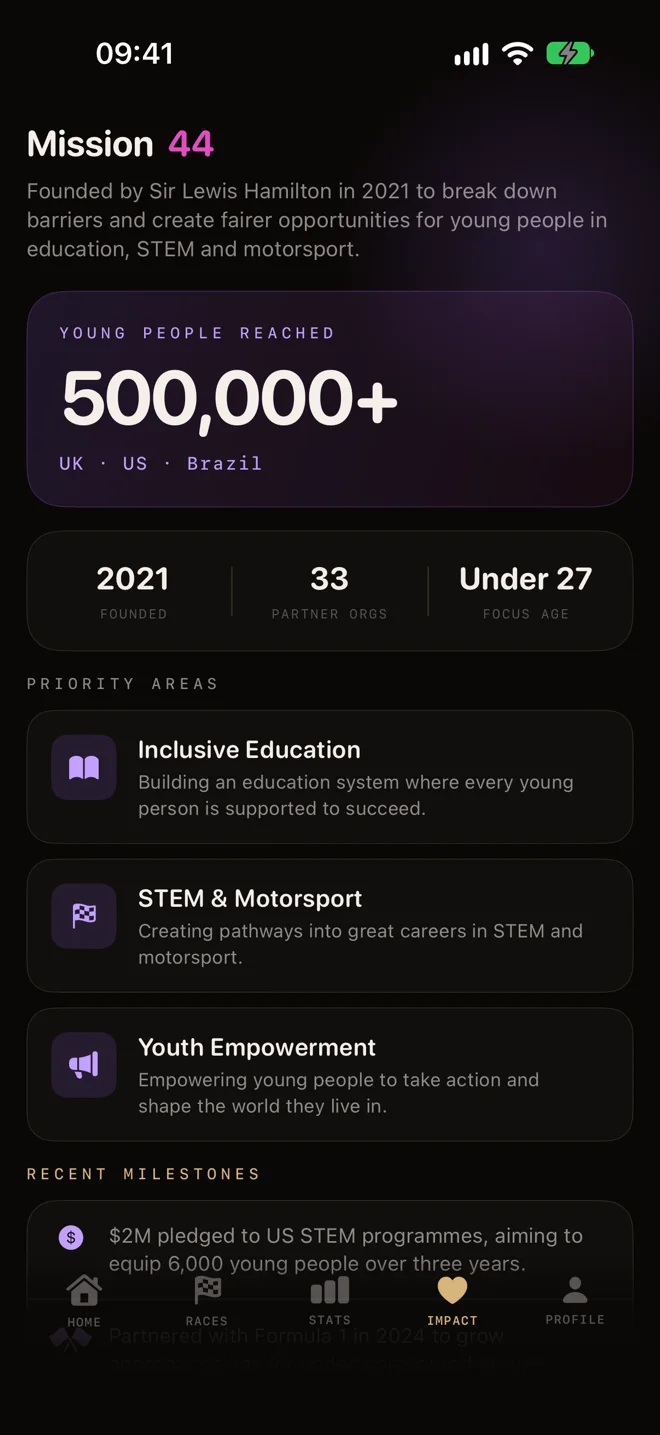Select the Impact tab
The image size is (660, 1435).
pos(452,1301)
